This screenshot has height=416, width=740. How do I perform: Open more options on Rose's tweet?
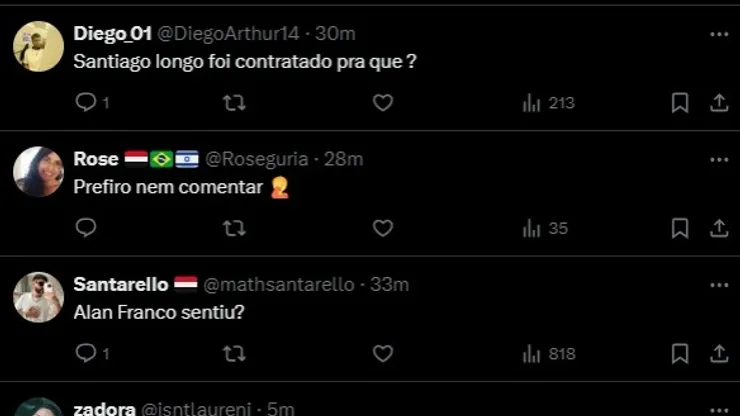[x=719, y=159]
